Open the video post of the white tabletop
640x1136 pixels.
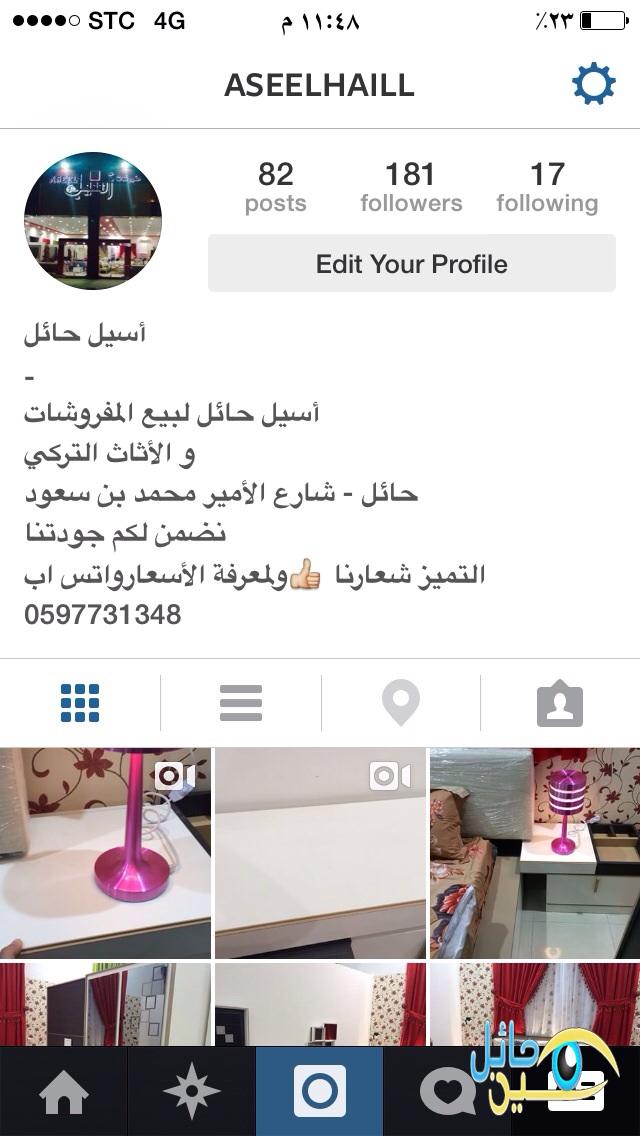[320, 853]
